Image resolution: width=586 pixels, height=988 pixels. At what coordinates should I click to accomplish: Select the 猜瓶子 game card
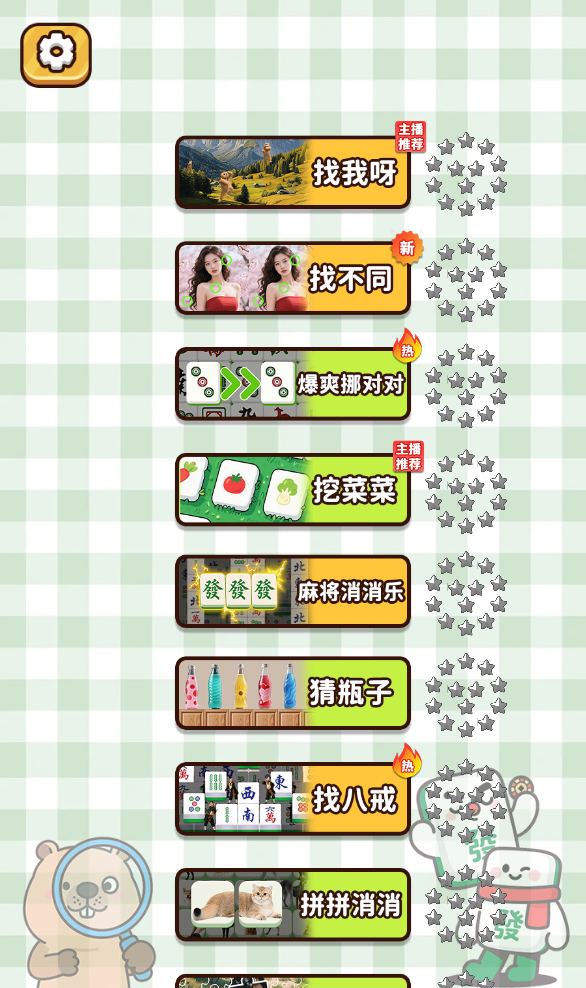point(293,693)
